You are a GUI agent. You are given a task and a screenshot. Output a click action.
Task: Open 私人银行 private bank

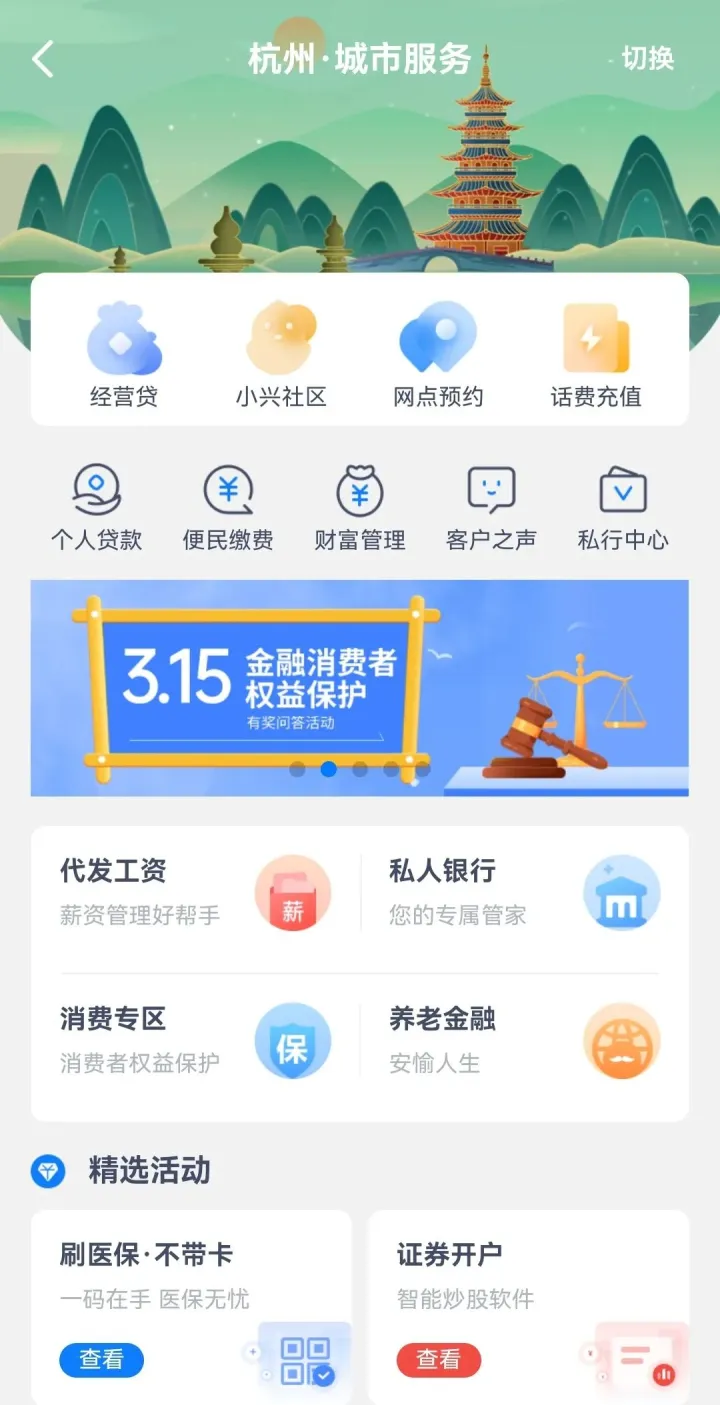pyautogui.click(x=524, y=893)
